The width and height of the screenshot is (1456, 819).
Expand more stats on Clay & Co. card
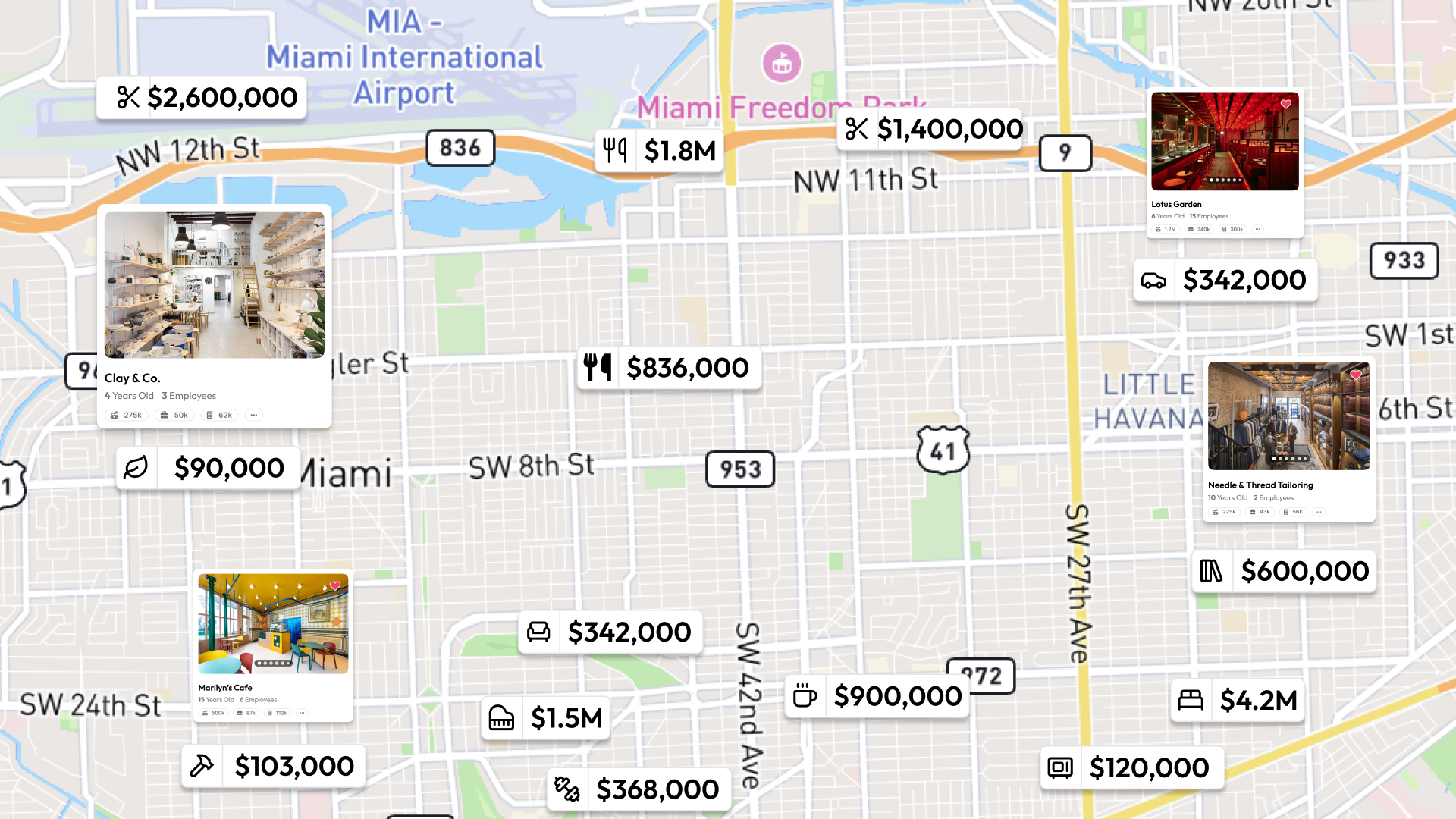254,415
